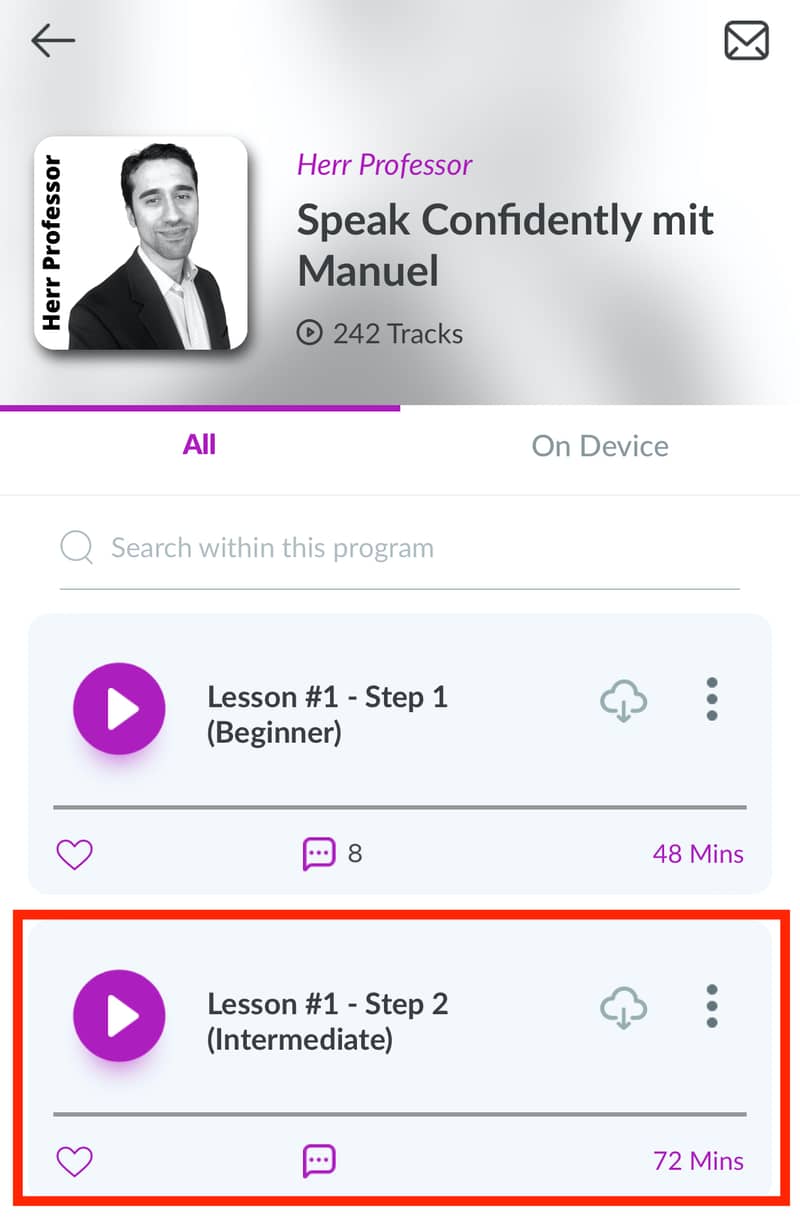800x1226 pixels.
Task: Like Lesson #1 - Step 1 (Beginner)
Action: [x=74, y=854]
